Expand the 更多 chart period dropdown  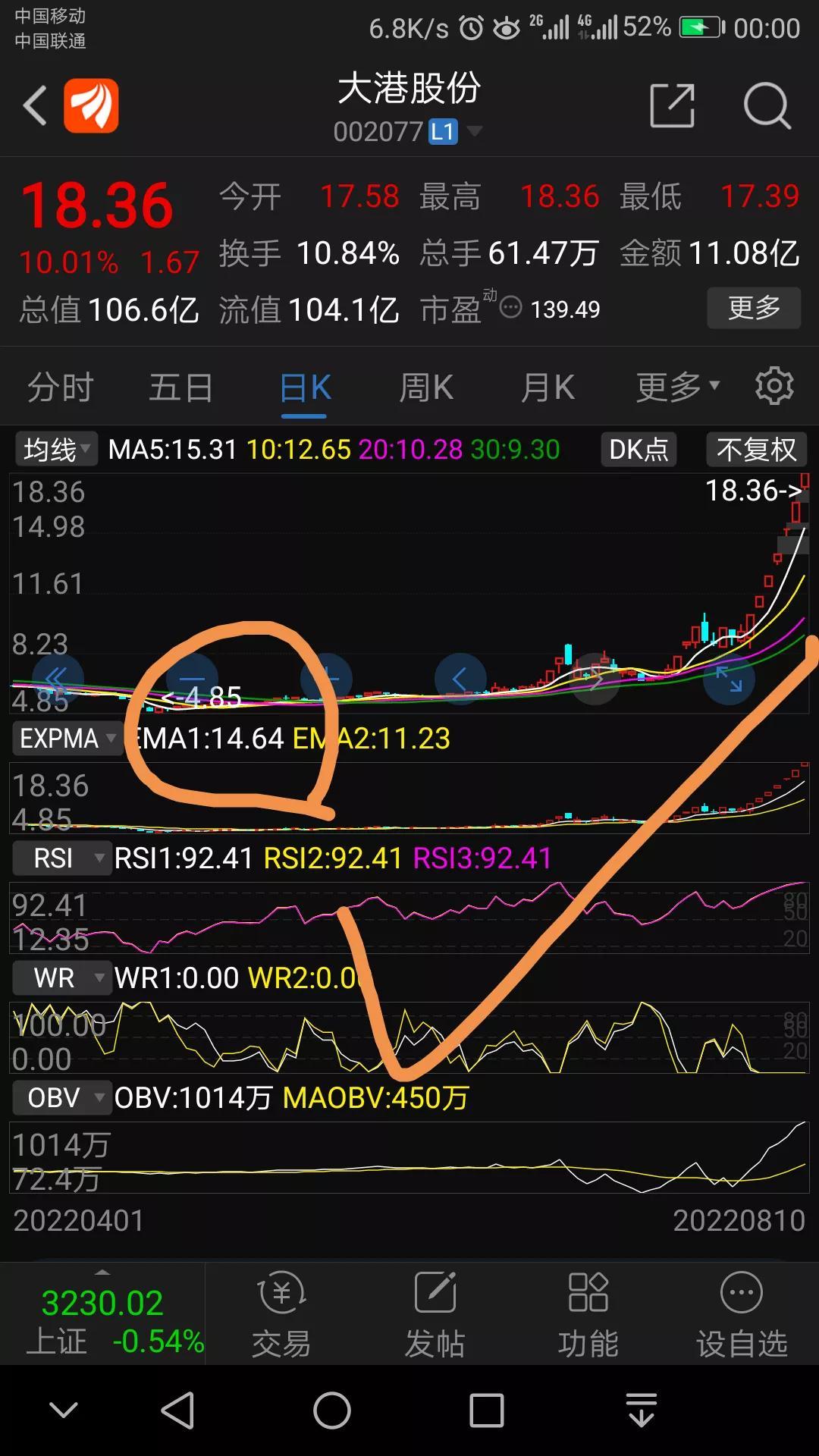pyautogui.click(x=677, y=388)
